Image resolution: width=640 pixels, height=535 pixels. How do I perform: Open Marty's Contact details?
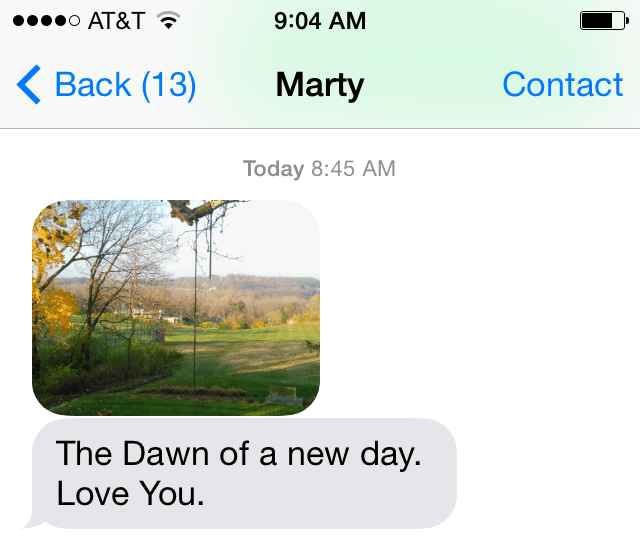click(562, 85)
